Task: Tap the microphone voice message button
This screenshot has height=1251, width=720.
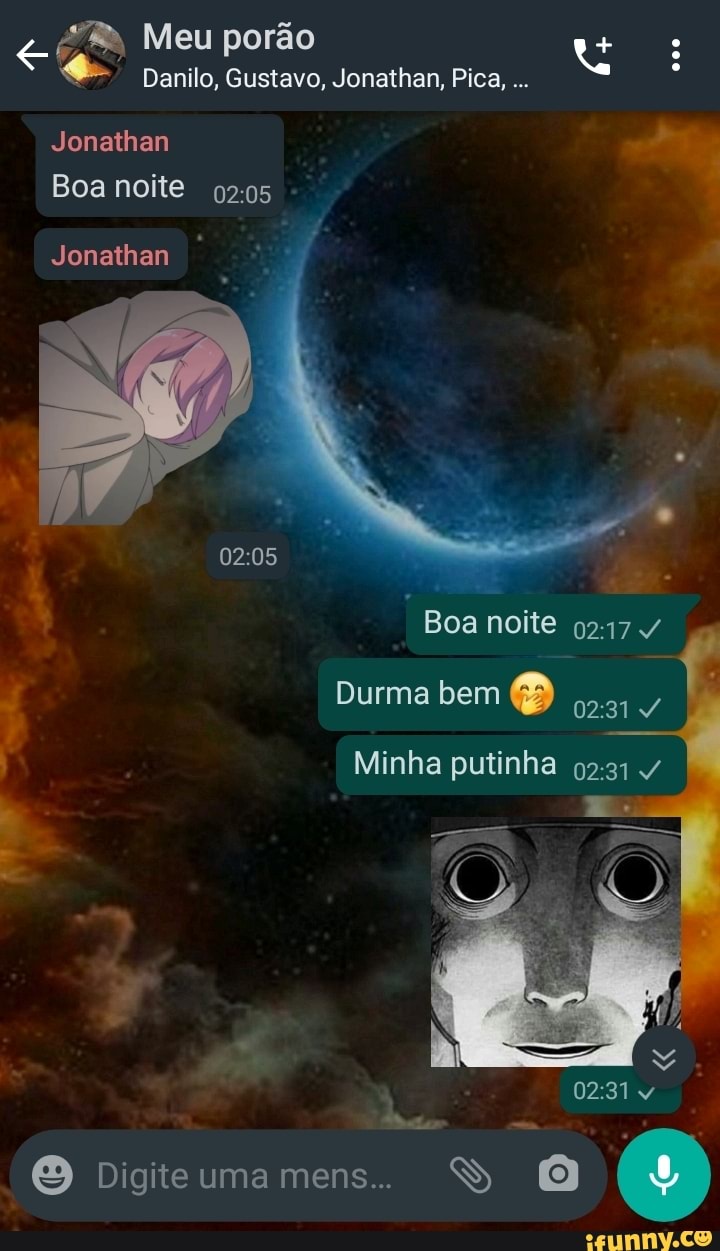Action: coord(664,1175)
